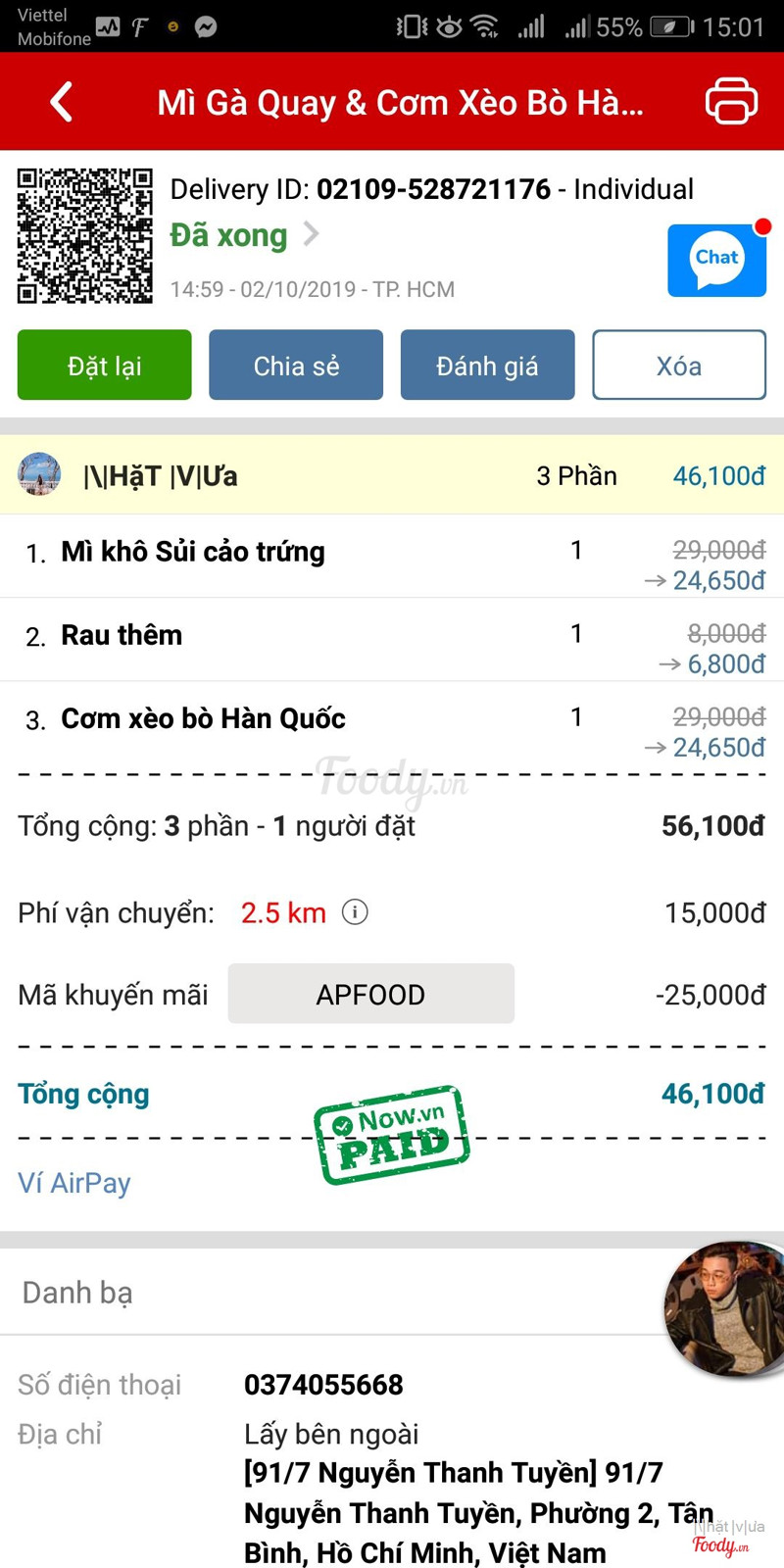784x1568 pixels.
Task: Go back using the header arrow
Action: click(x=62, y=102)
